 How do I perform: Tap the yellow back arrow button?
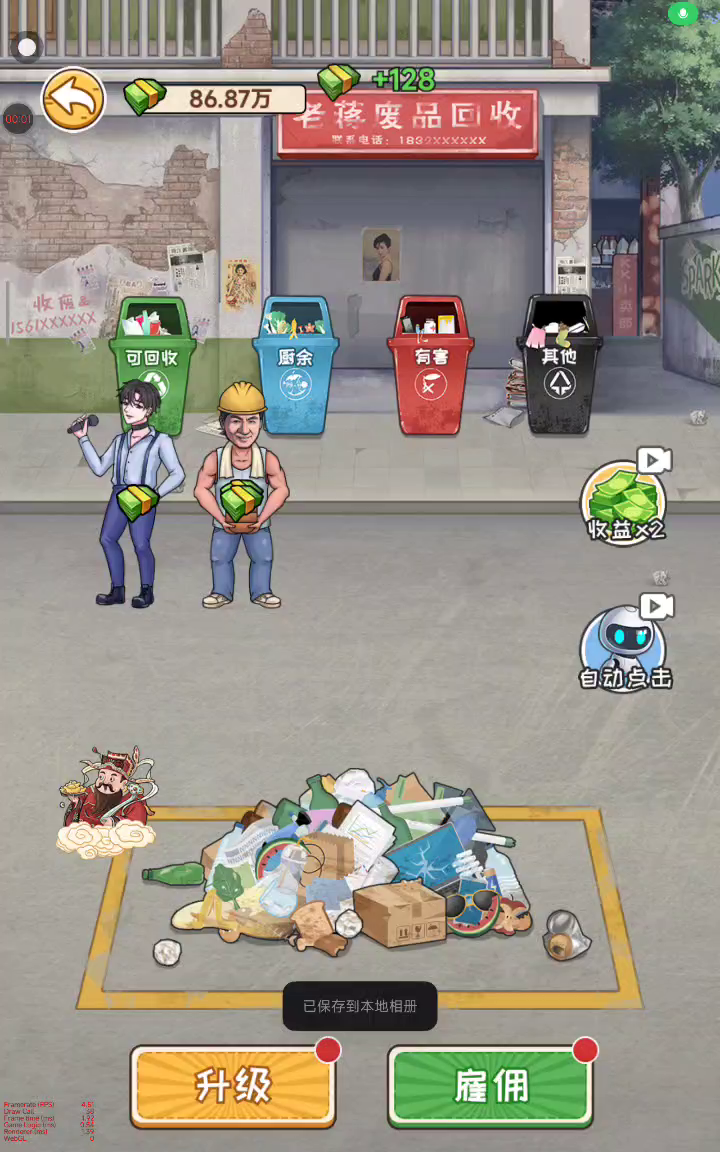coord(73,99)
